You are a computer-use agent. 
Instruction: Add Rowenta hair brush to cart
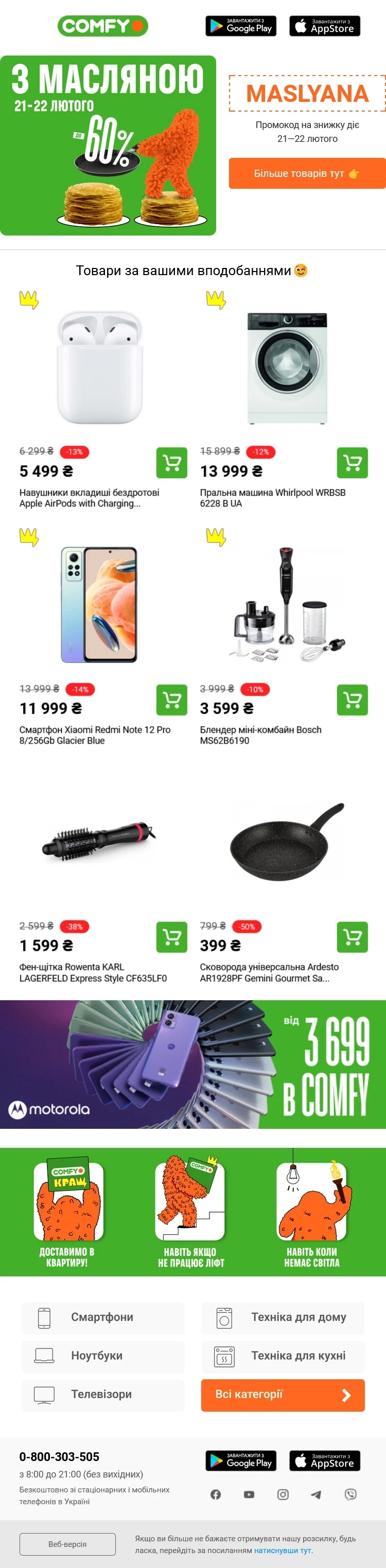click(172, 937)
